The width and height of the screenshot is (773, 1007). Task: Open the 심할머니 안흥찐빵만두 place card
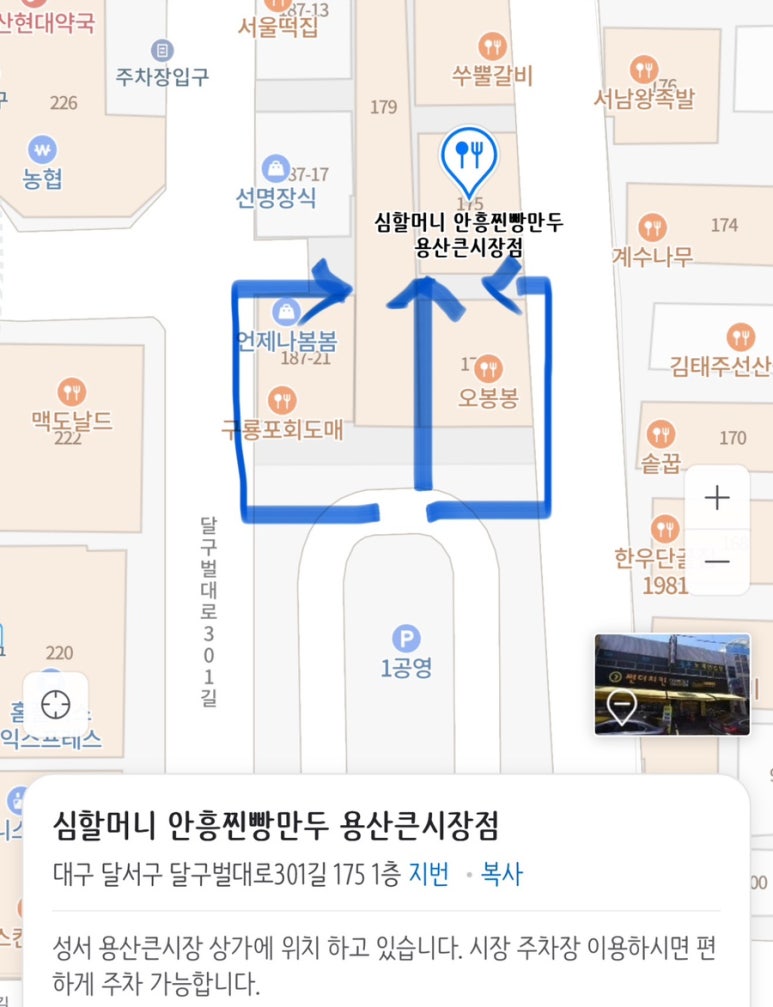pos(276,827)
